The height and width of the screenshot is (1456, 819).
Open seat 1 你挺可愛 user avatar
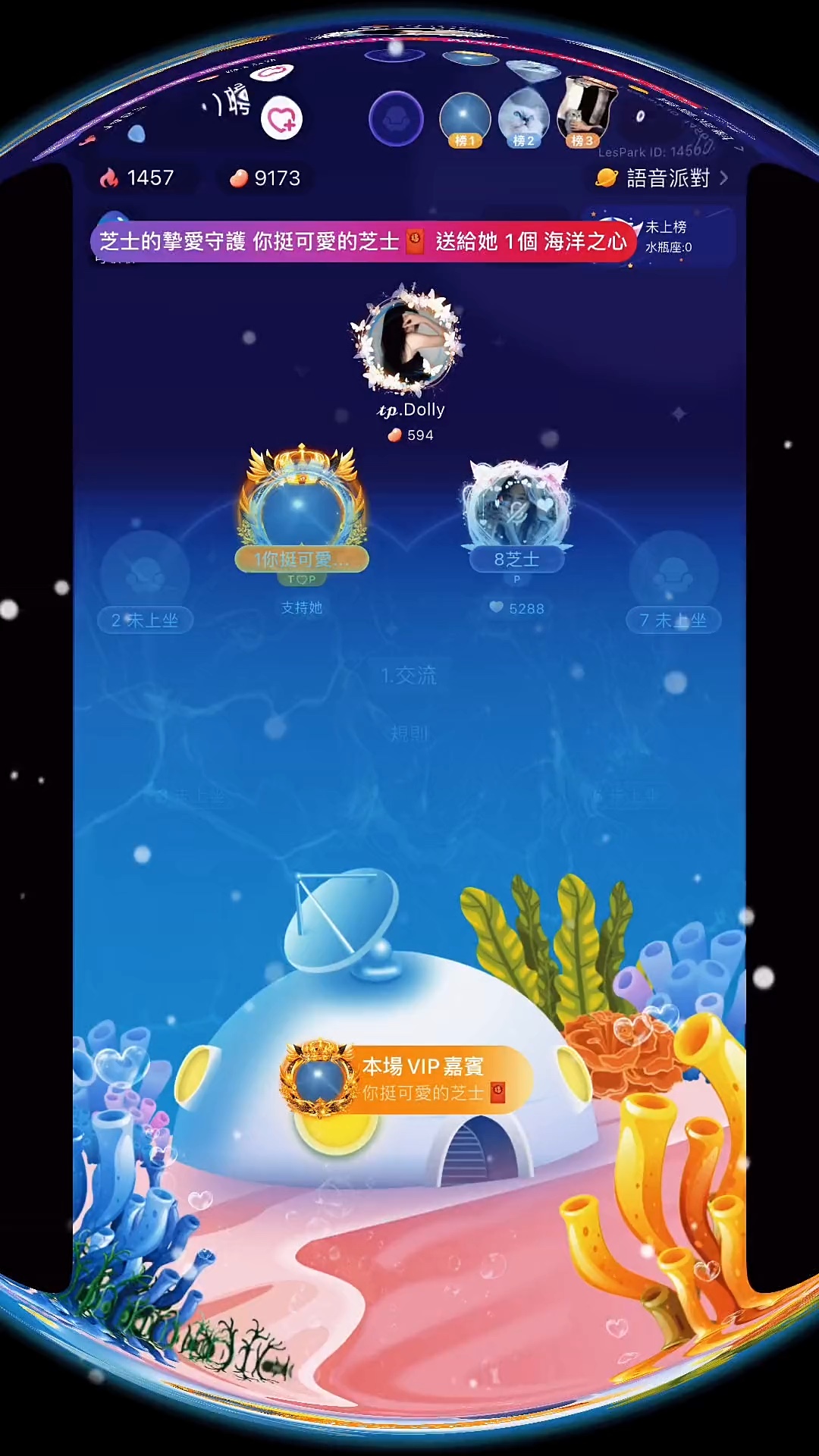(301, 504)
